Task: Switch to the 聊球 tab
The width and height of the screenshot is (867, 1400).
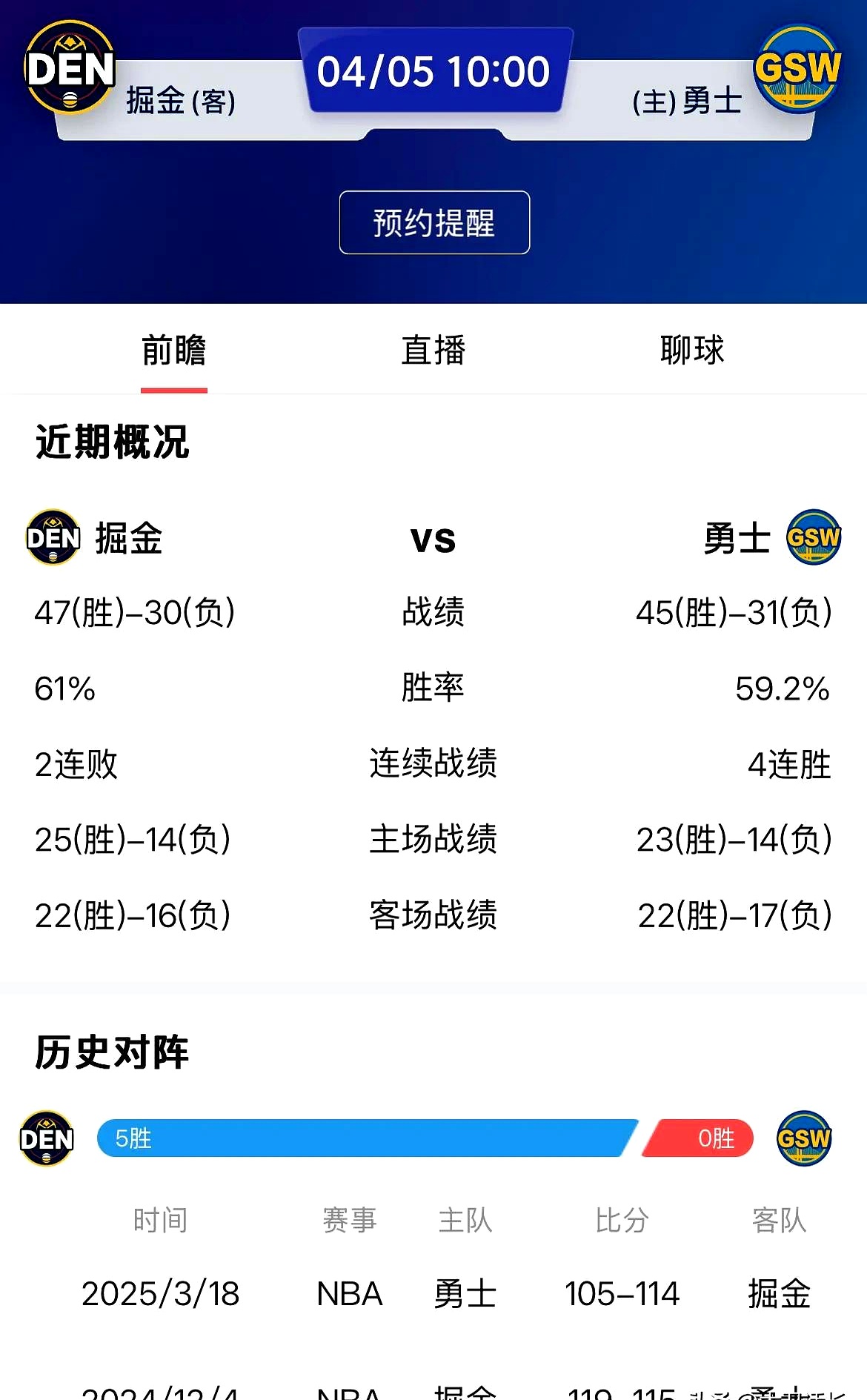Action: tap(691, 351)
